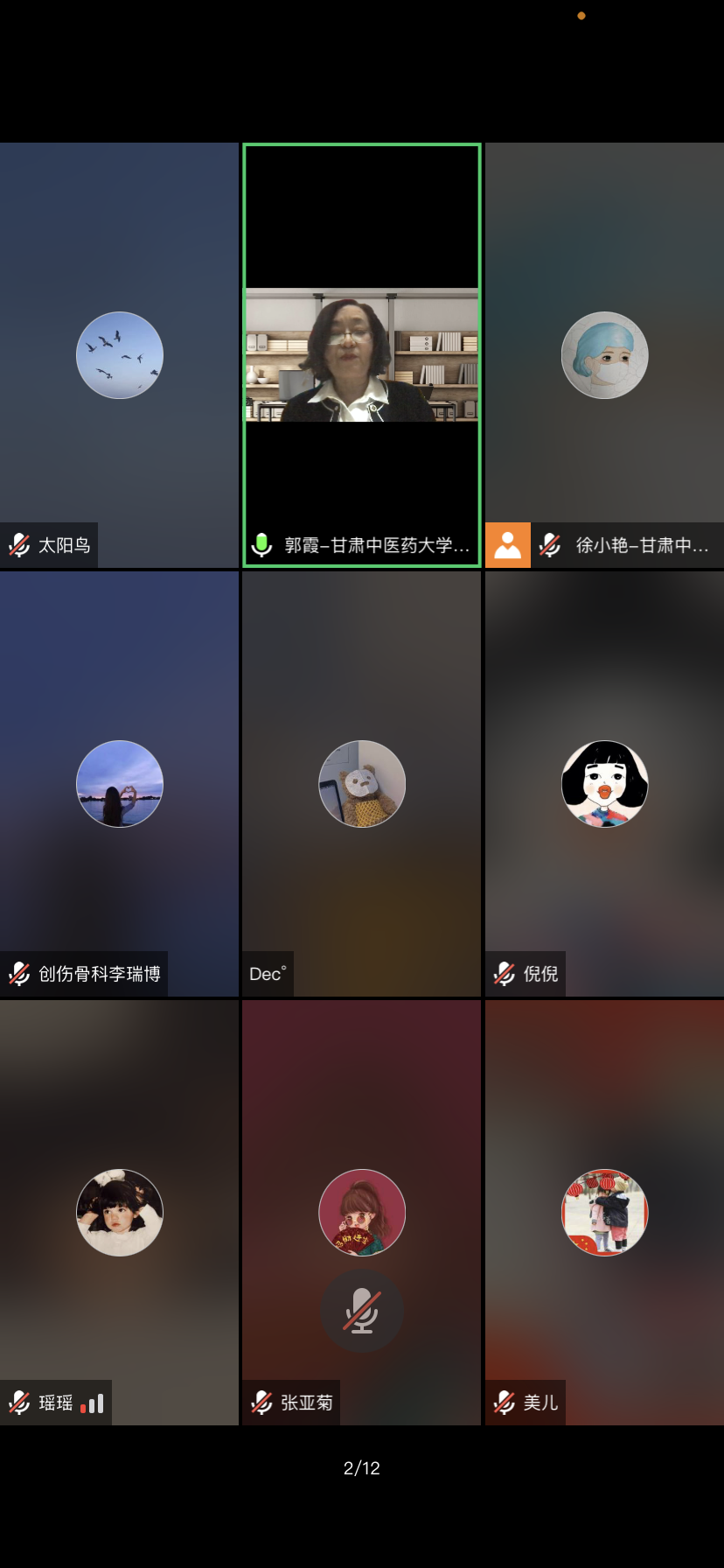The image size is (724, 1568).
Task: Open 徐小艳's participant tile
Action: pyautogui.click(x=604, y=354)
